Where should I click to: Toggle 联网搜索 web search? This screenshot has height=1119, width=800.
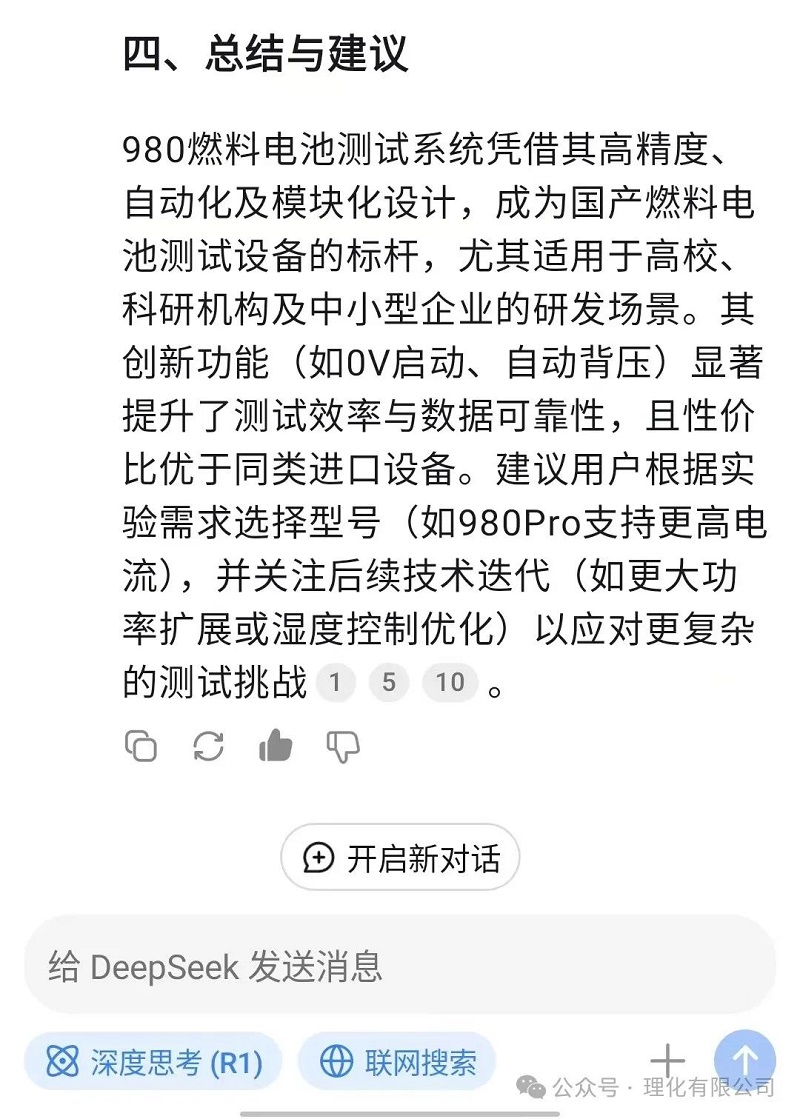pos(397,1062)
